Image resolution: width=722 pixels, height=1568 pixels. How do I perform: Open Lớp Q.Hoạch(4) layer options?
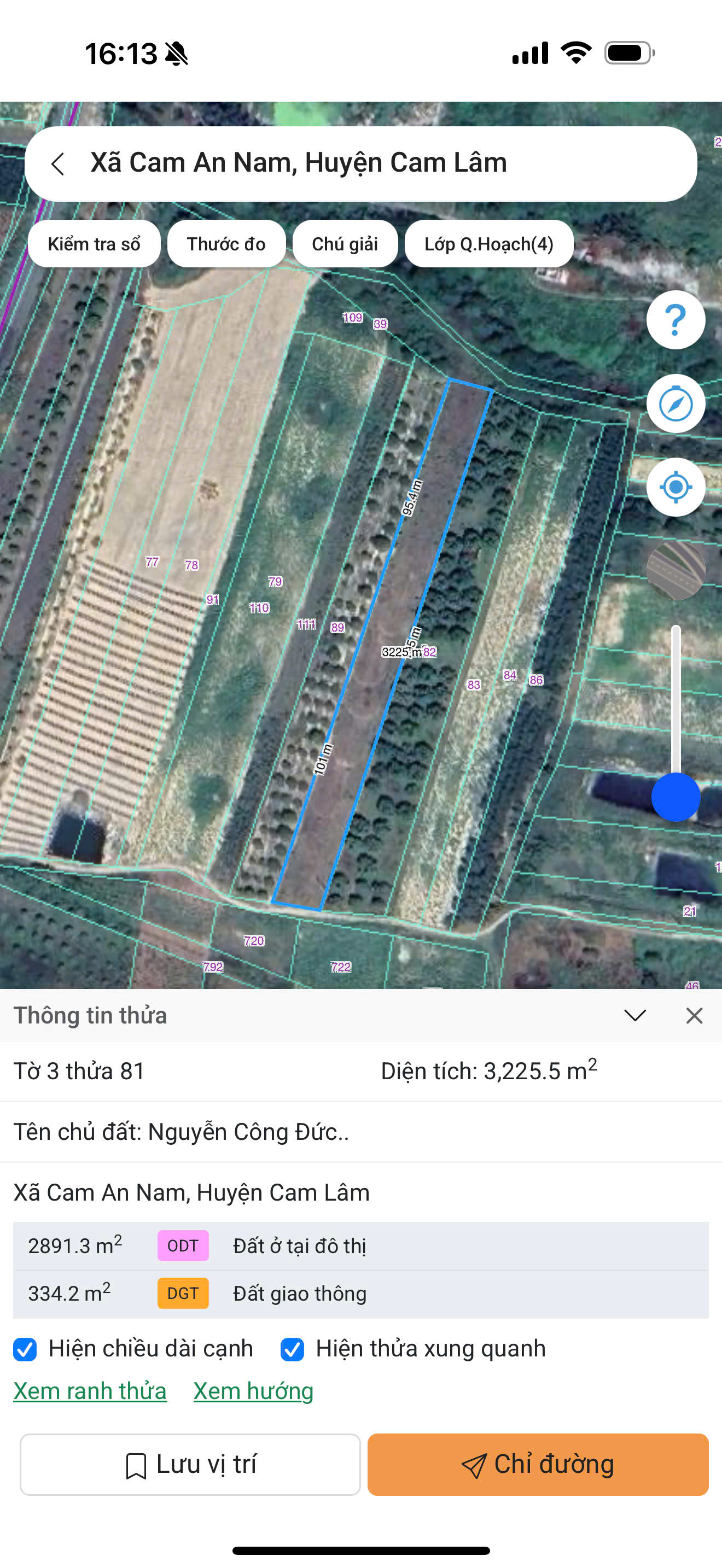coord(488,244)
